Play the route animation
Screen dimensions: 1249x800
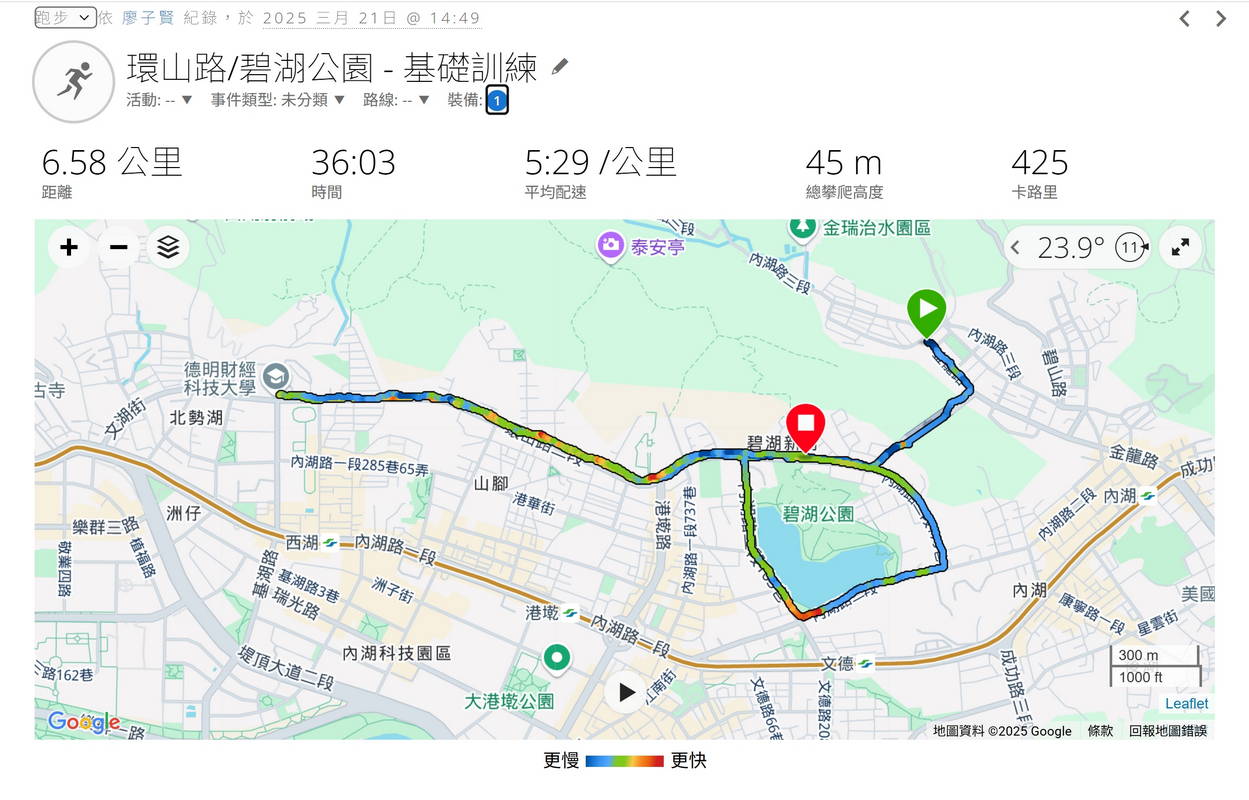[626, 692]
